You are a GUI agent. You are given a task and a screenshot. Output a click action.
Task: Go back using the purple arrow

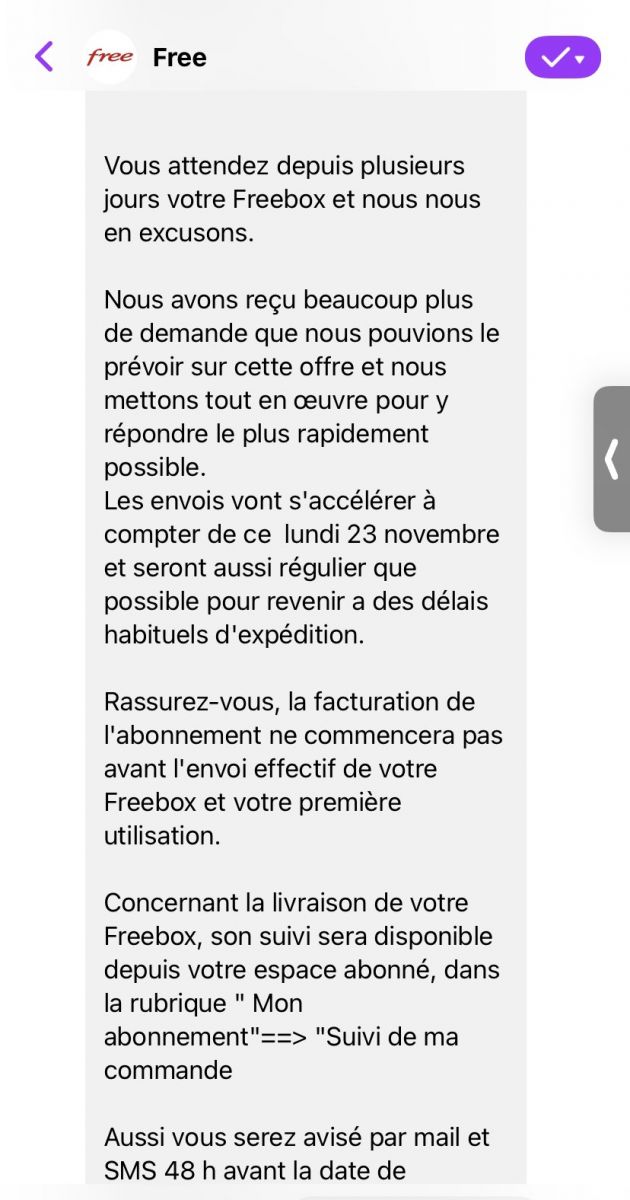pyautogui.click(x=44, y=57)
